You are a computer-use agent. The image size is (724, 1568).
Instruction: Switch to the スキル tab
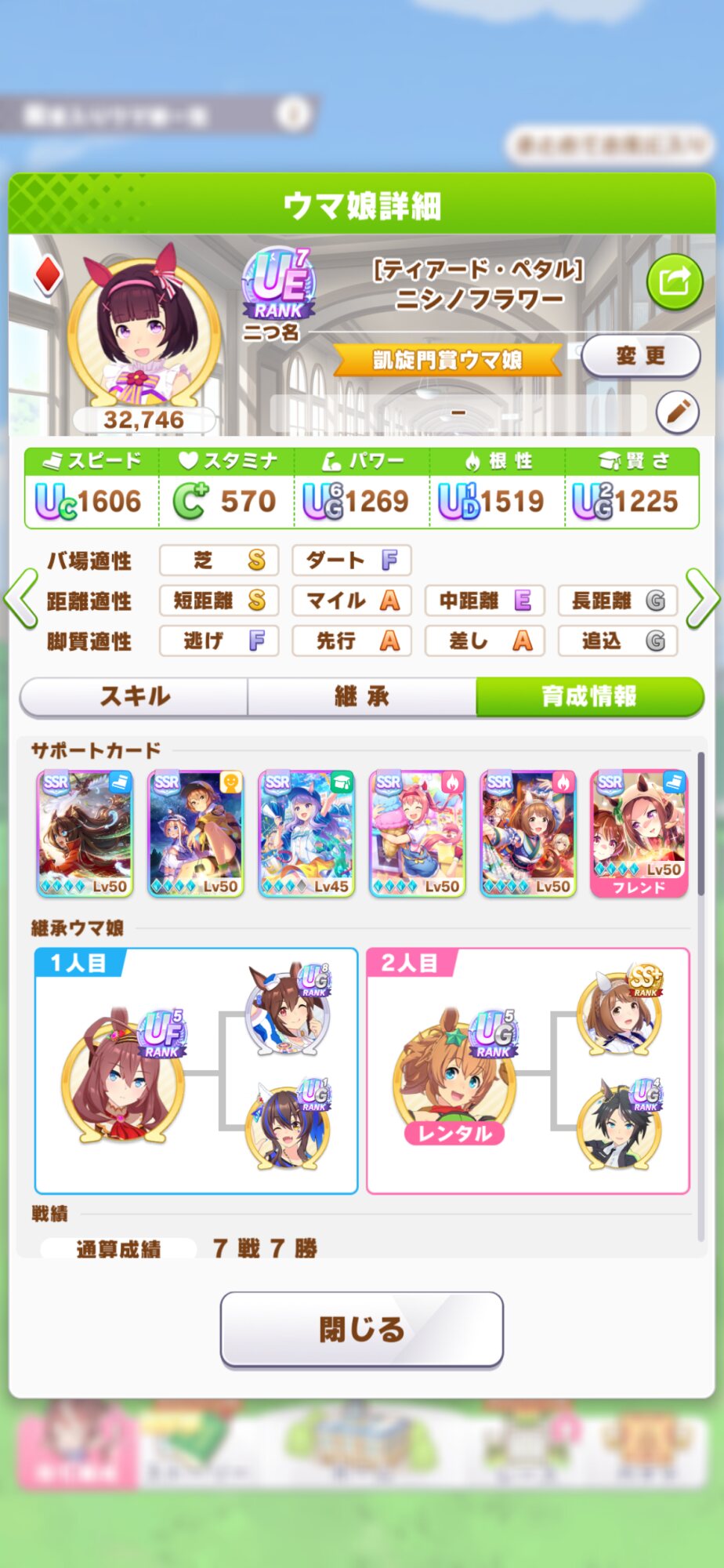134,696
